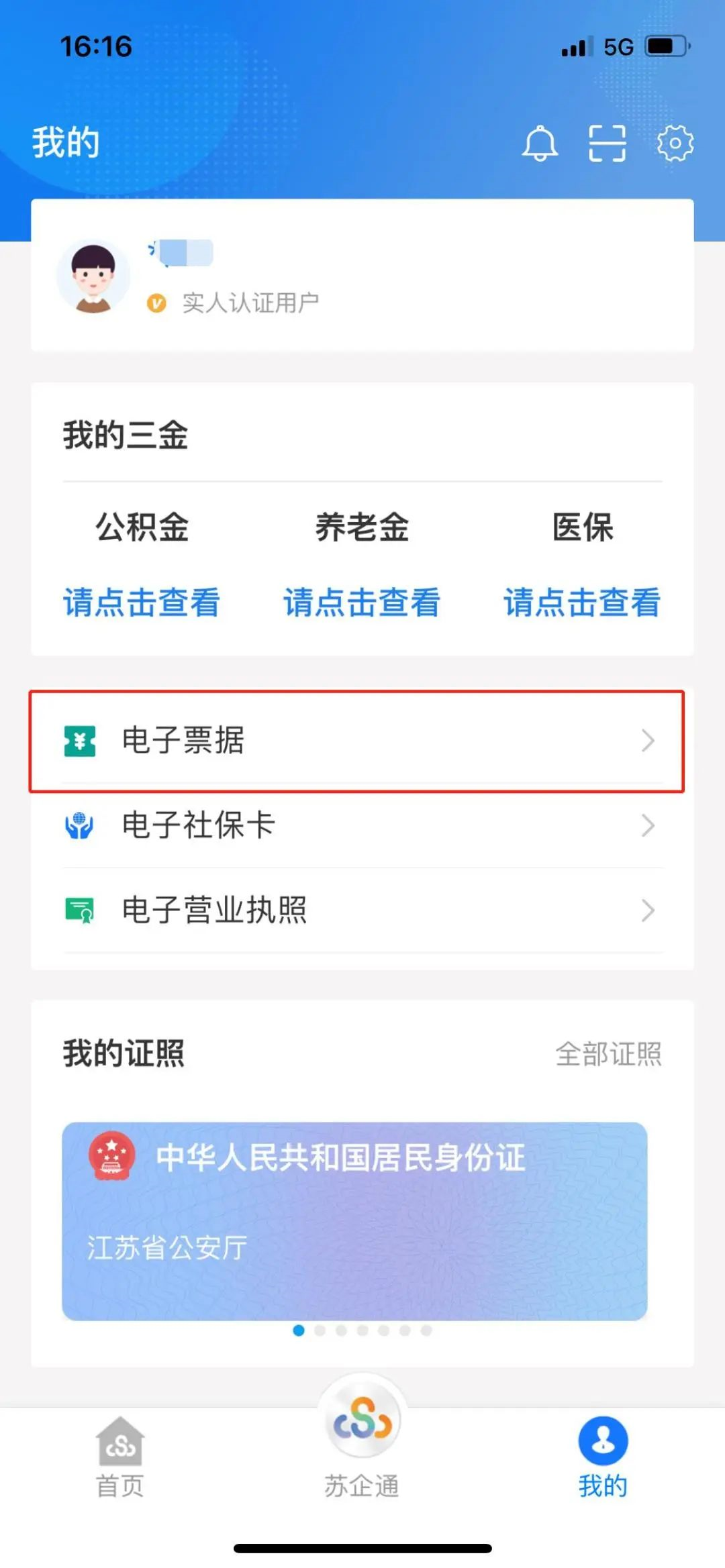The height and width of the screenshot is (1568, 725).
Task: View 公积金 details via 请点击查看
Action: 142,602
